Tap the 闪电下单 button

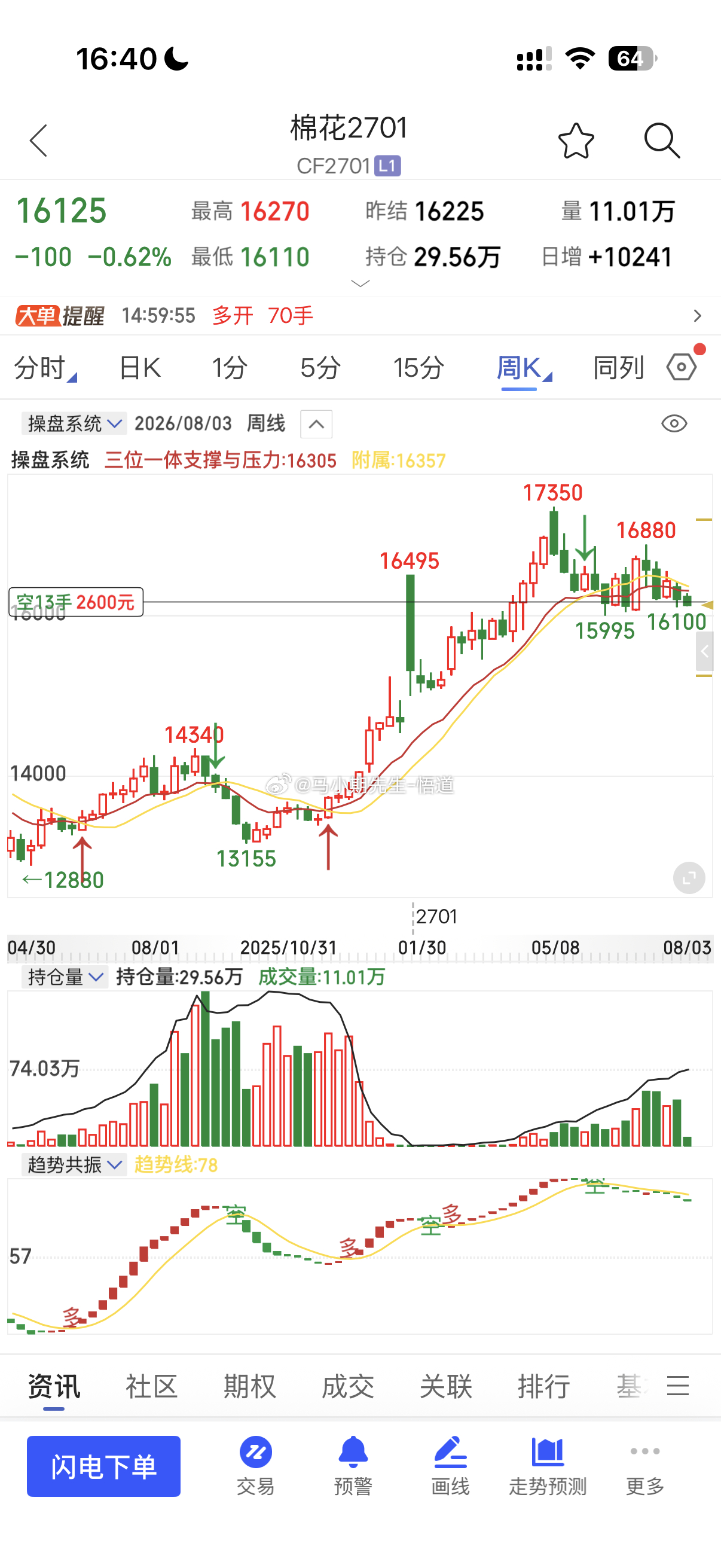pyautogui.click(x=103, y=1466)
